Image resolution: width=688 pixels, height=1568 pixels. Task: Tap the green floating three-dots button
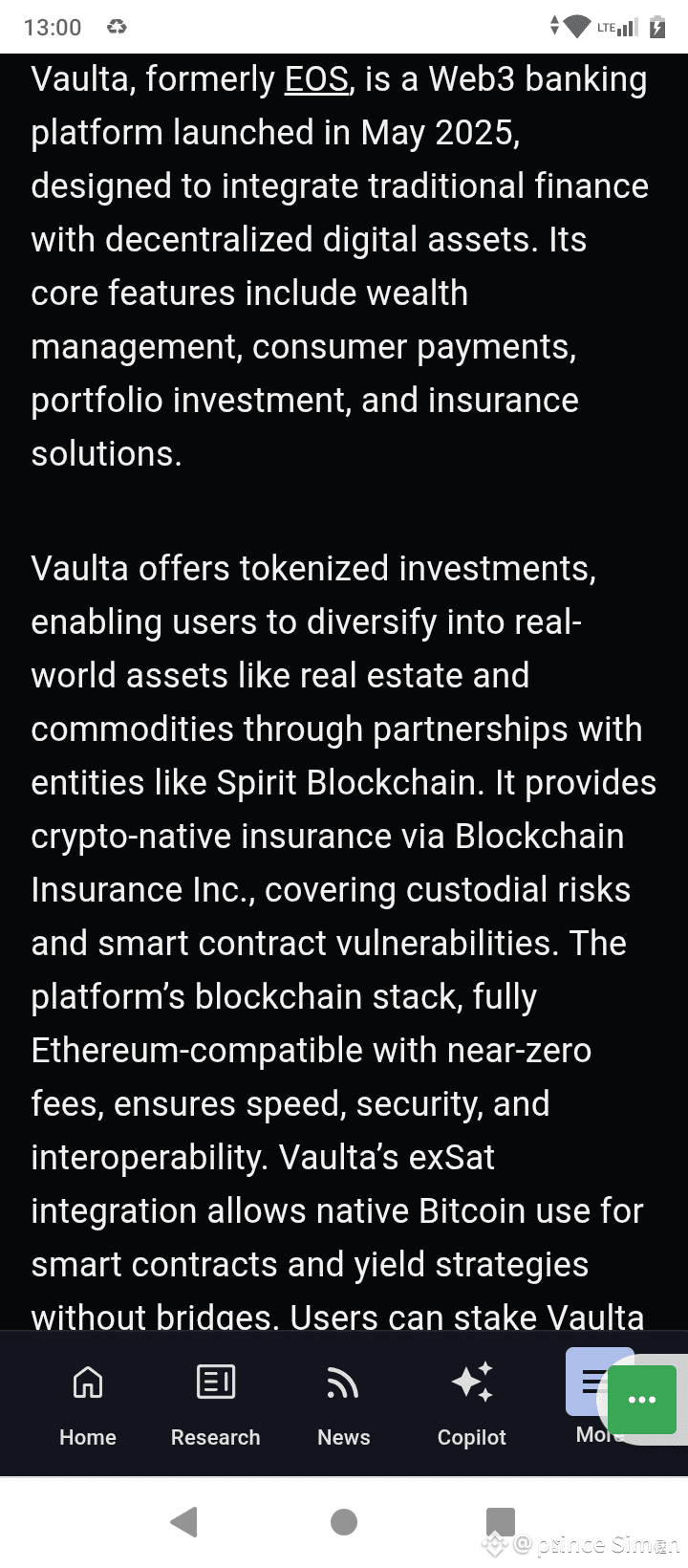point(642,1400)
